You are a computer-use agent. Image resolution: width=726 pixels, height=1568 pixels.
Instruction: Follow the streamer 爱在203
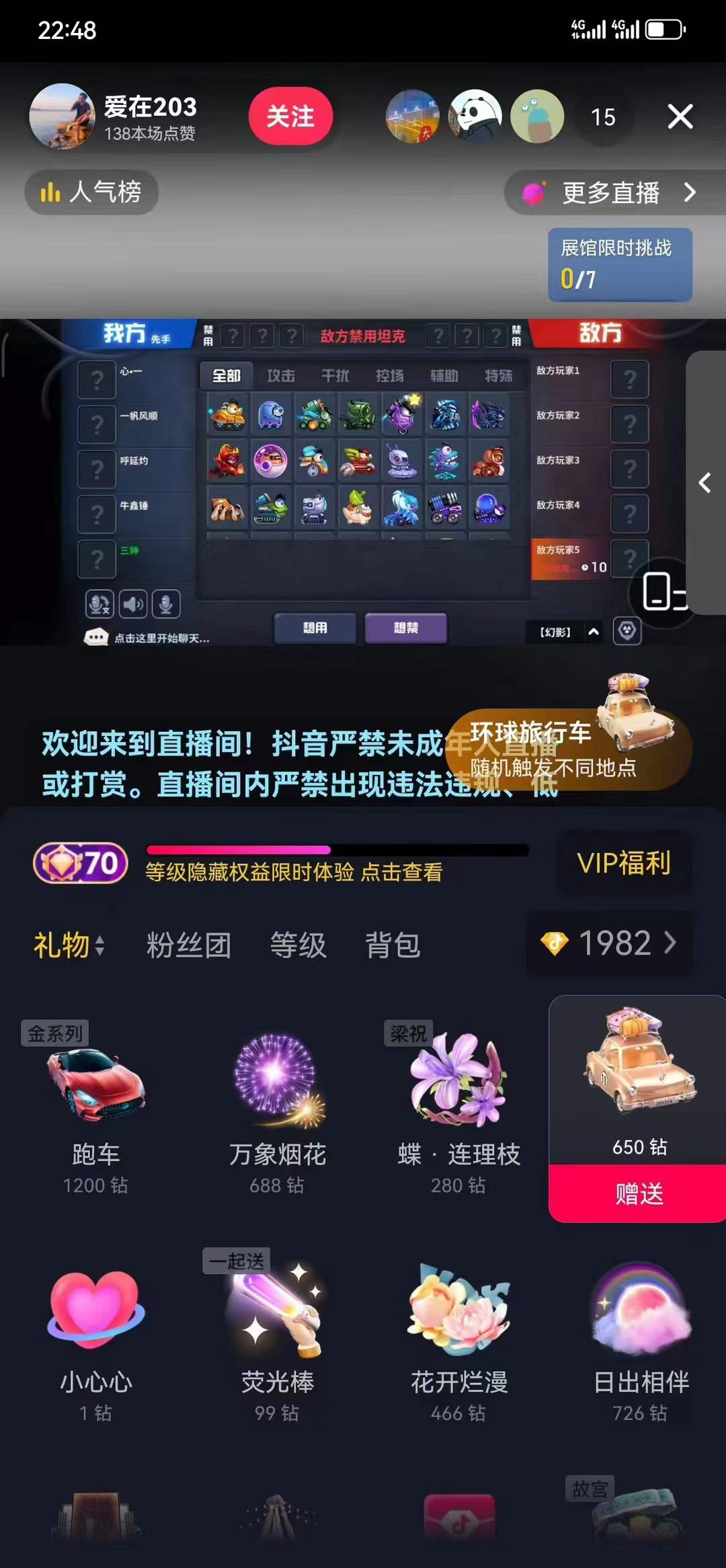(290, 116)
